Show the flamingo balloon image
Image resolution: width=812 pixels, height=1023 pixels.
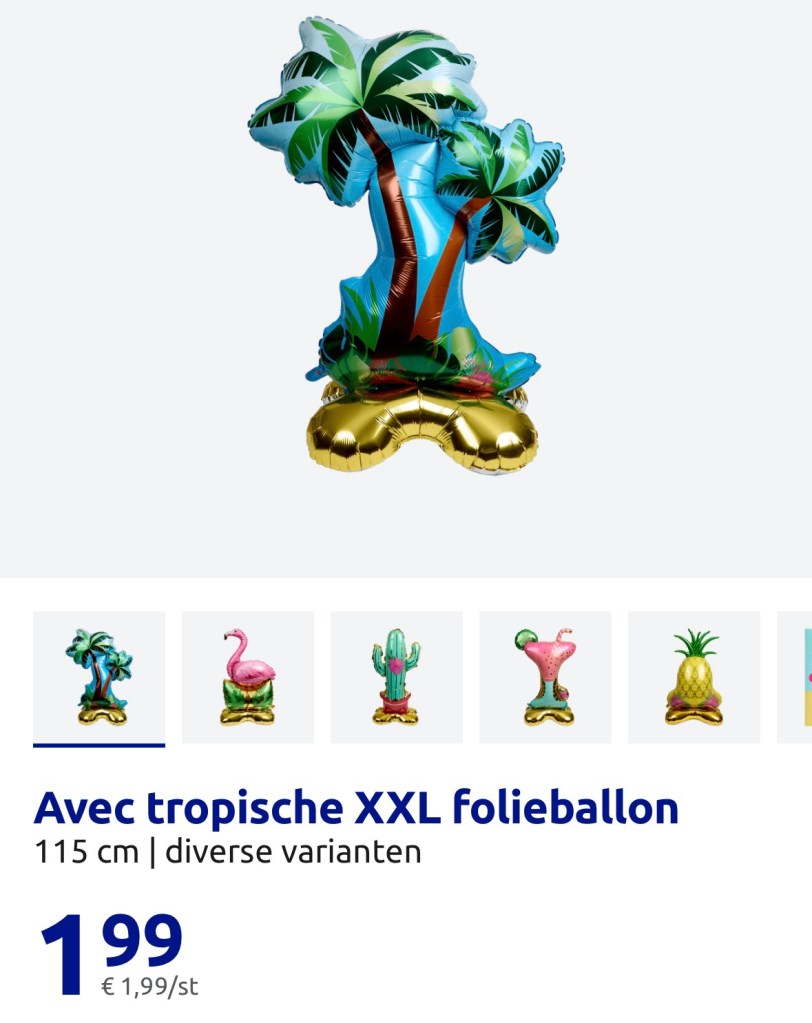pyautogui.click(x=247, y=677)
